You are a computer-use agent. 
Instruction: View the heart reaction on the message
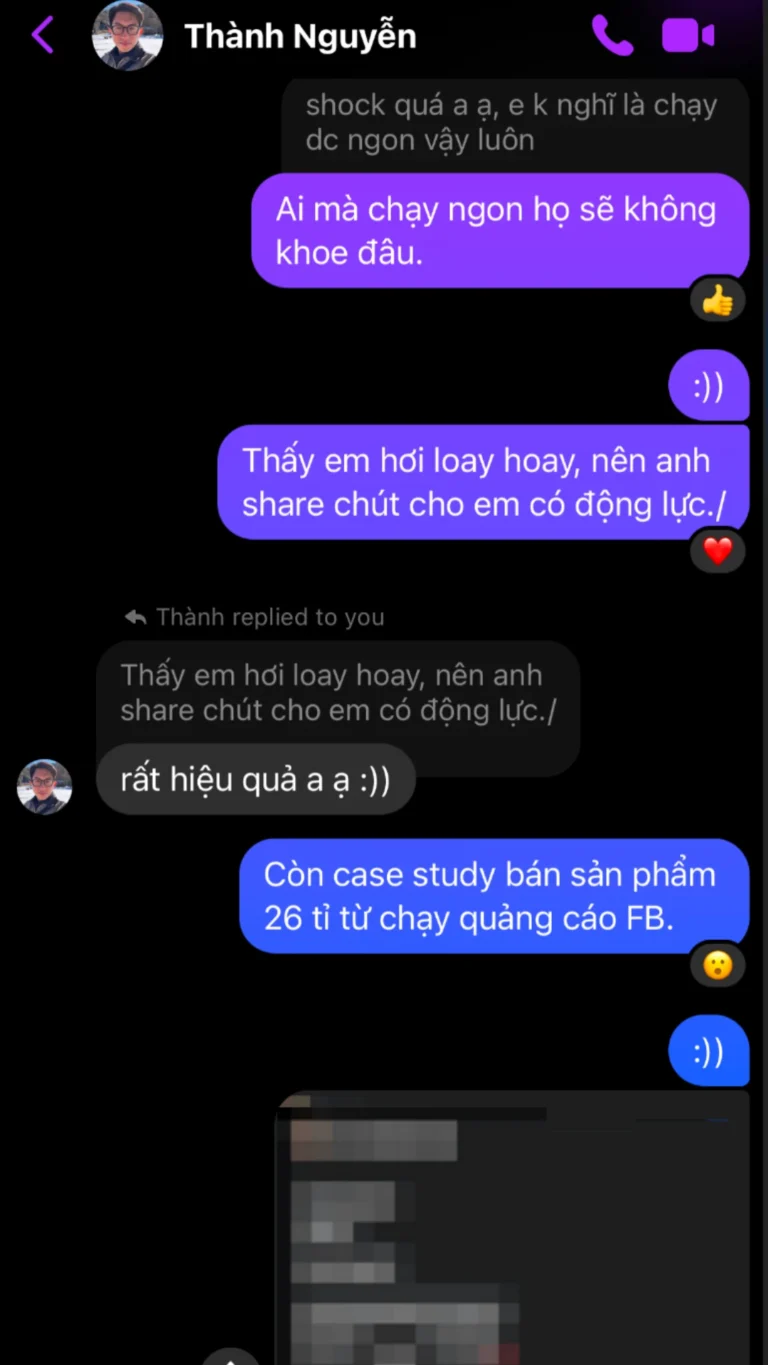click(717, 551)
